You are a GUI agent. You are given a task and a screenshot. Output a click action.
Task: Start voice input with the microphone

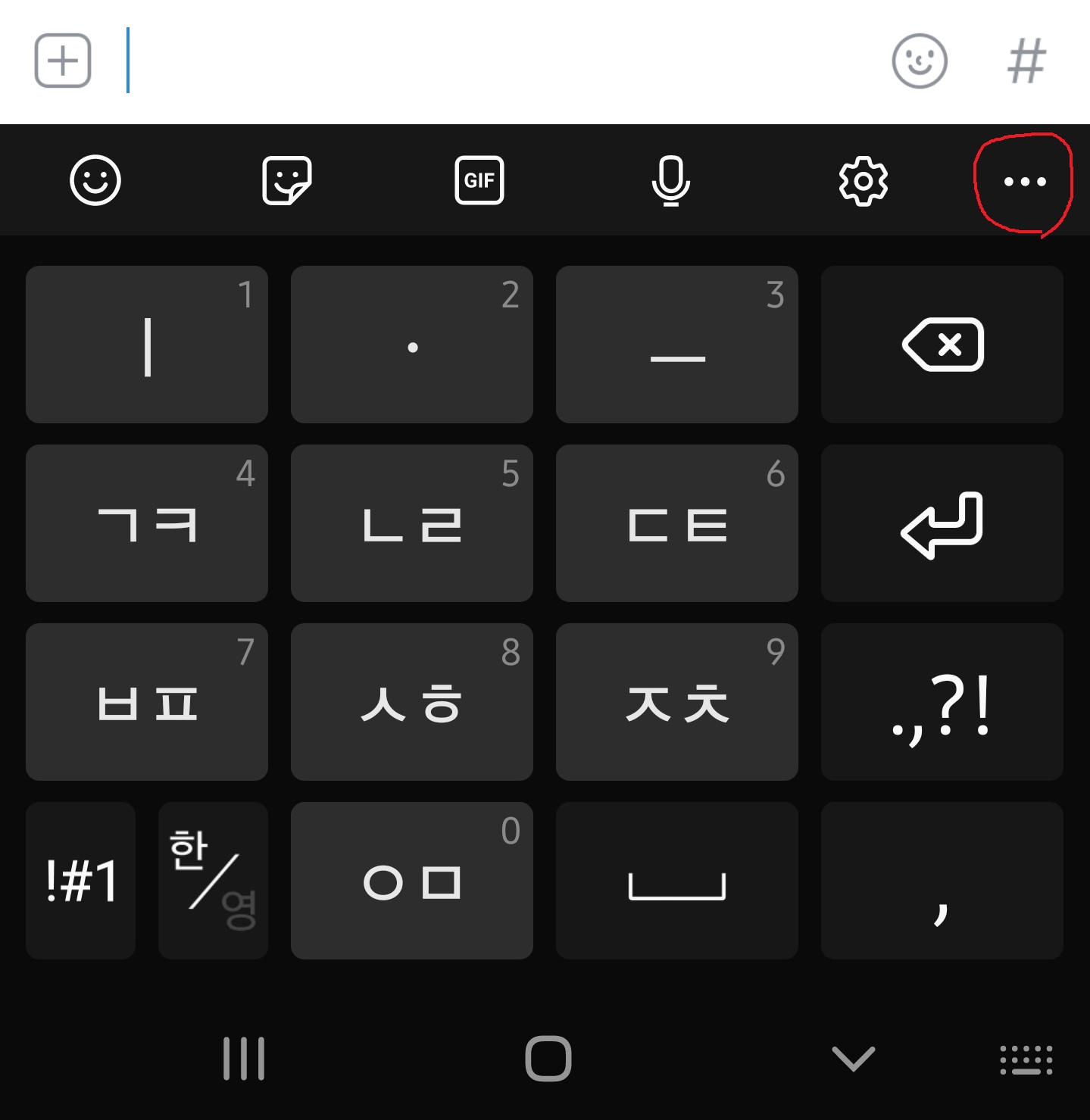click(x=670, y=180)
